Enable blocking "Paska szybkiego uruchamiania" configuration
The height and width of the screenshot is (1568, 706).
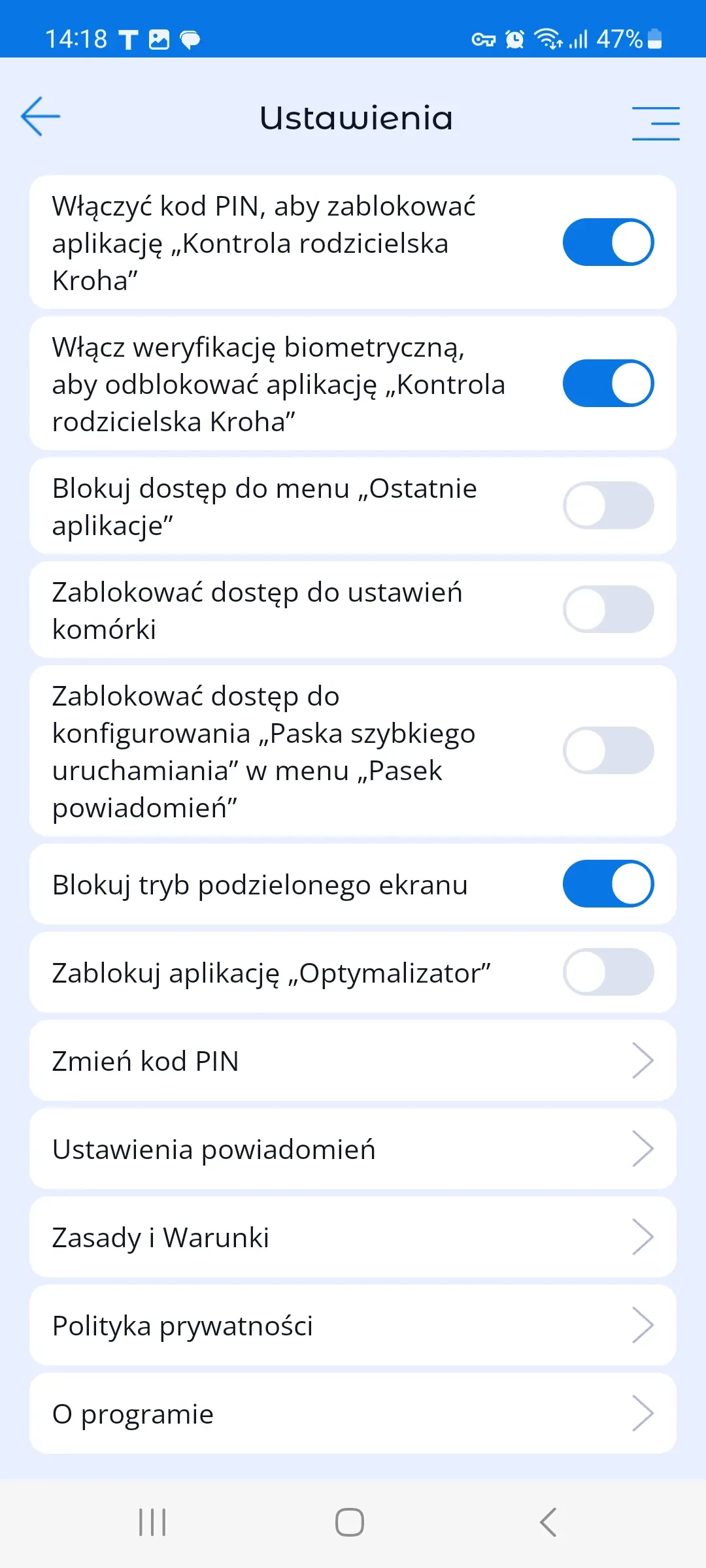pos(608,751)
